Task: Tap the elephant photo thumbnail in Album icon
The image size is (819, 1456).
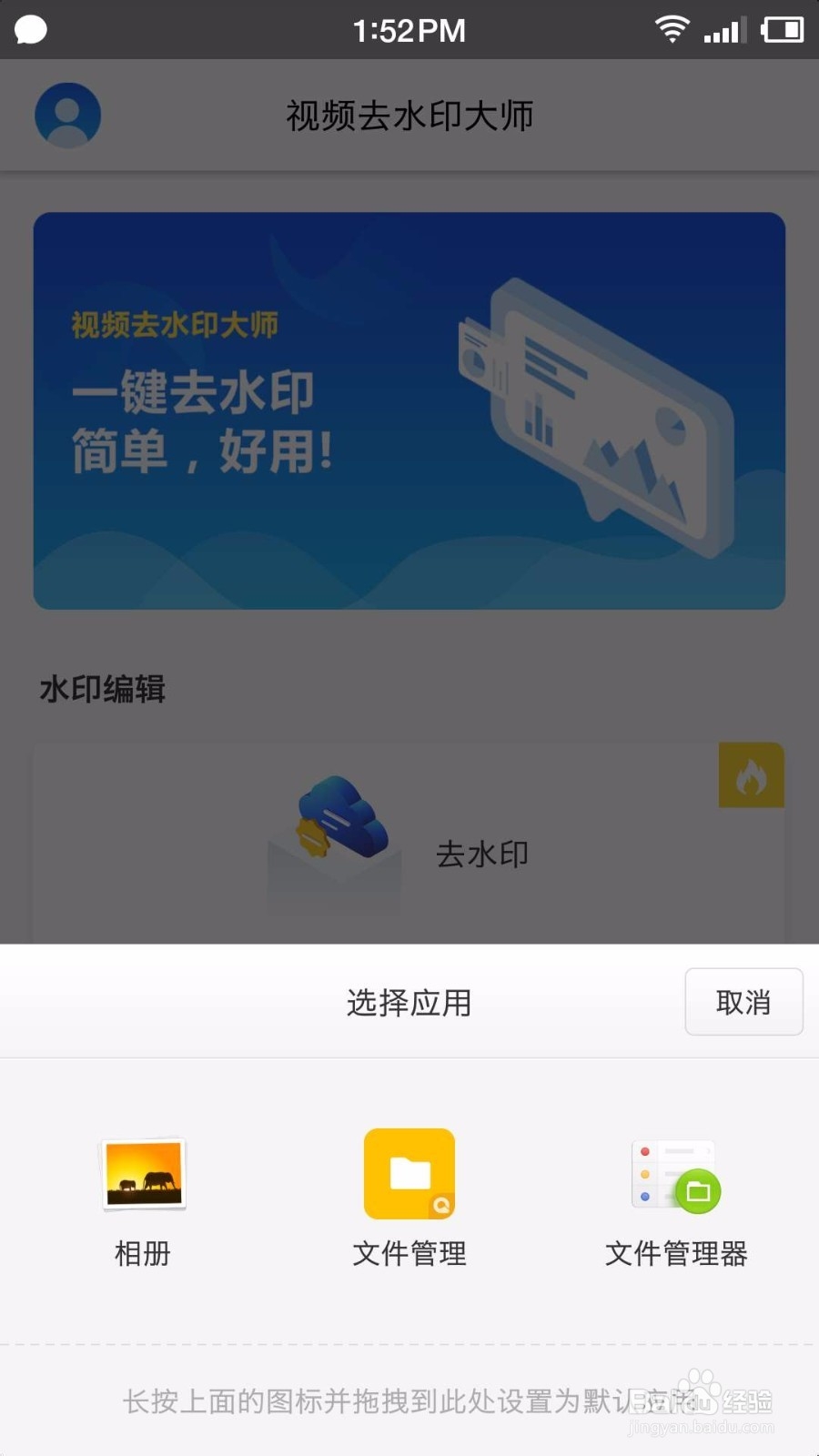Action: (x=142, y=1174)
